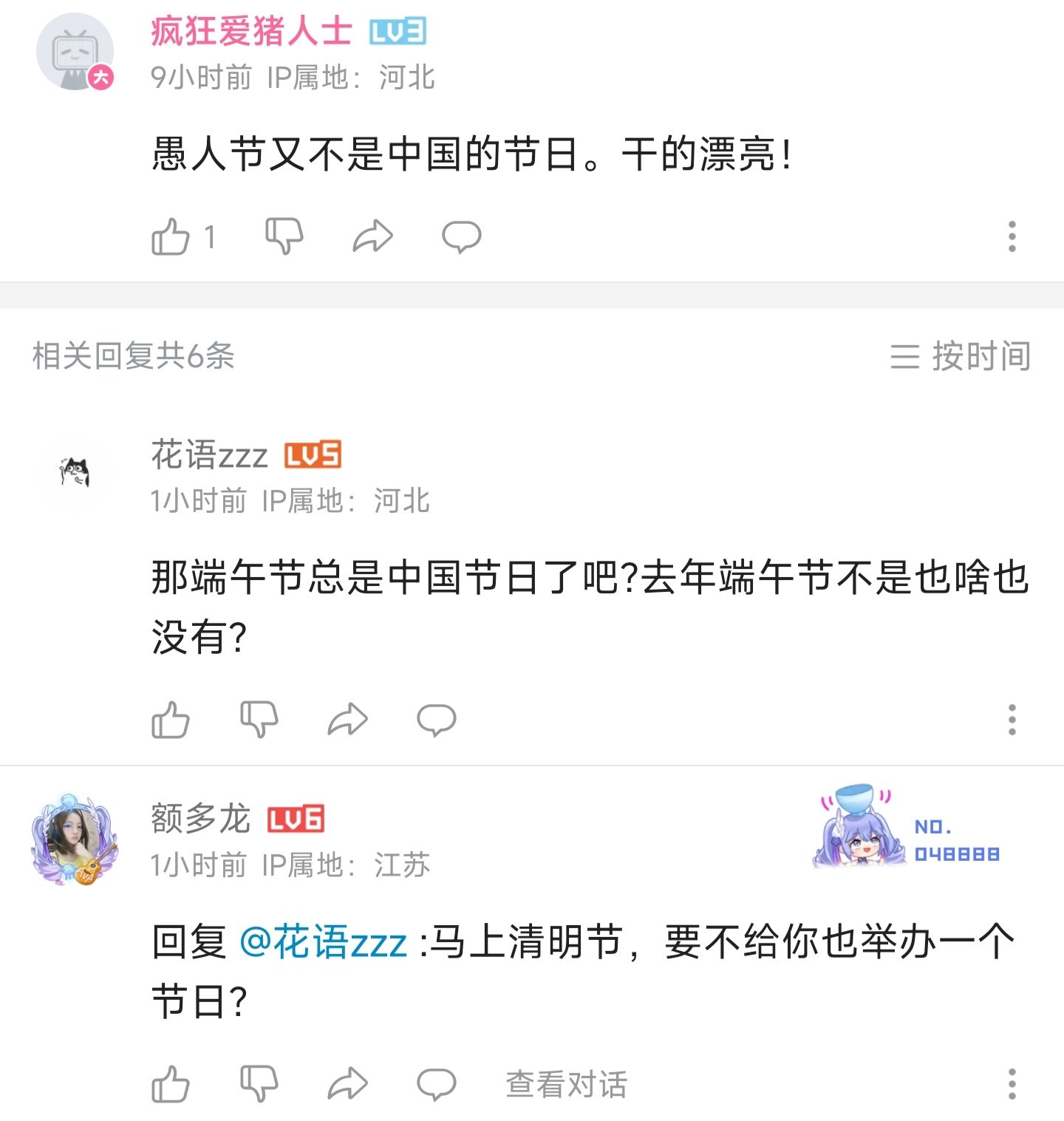Dislike the comment by 疯狂爱猪人士
Image resolution: width=1064 pixels, height=1121 pixels.
(x=284, y=235)
